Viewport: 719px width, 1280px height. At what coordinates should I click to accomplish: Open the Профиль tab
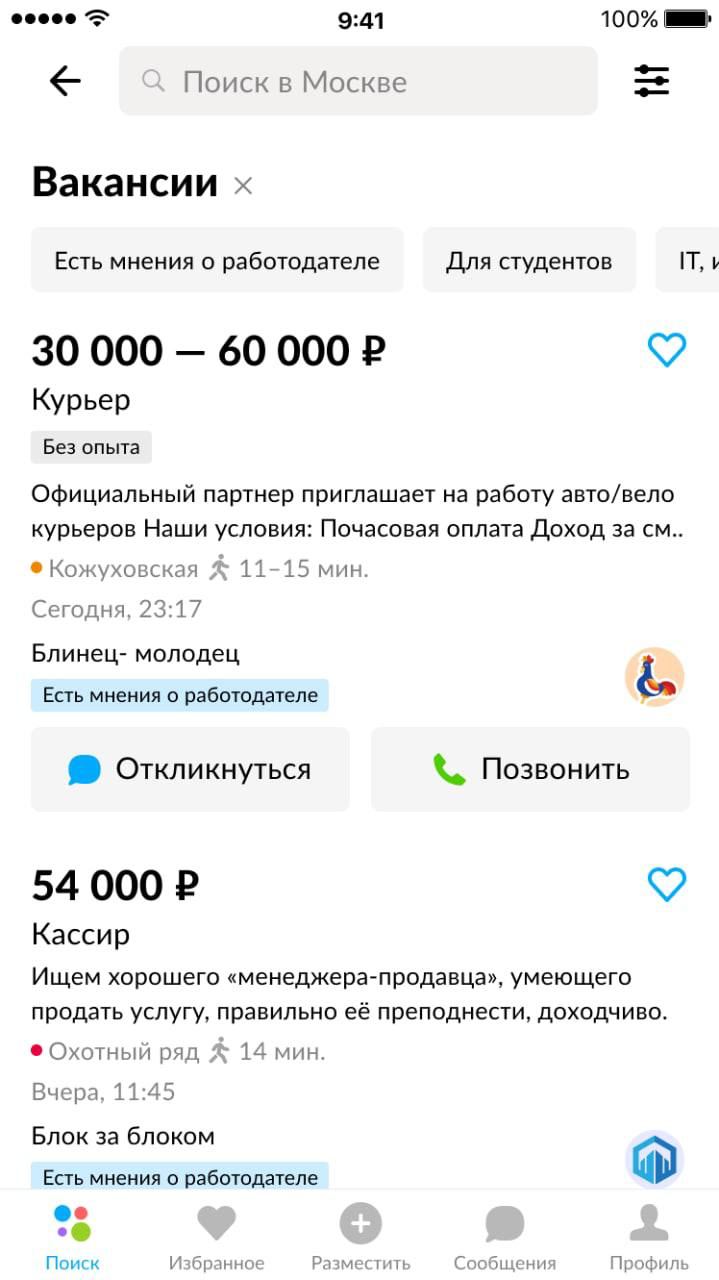(648, 1237)
